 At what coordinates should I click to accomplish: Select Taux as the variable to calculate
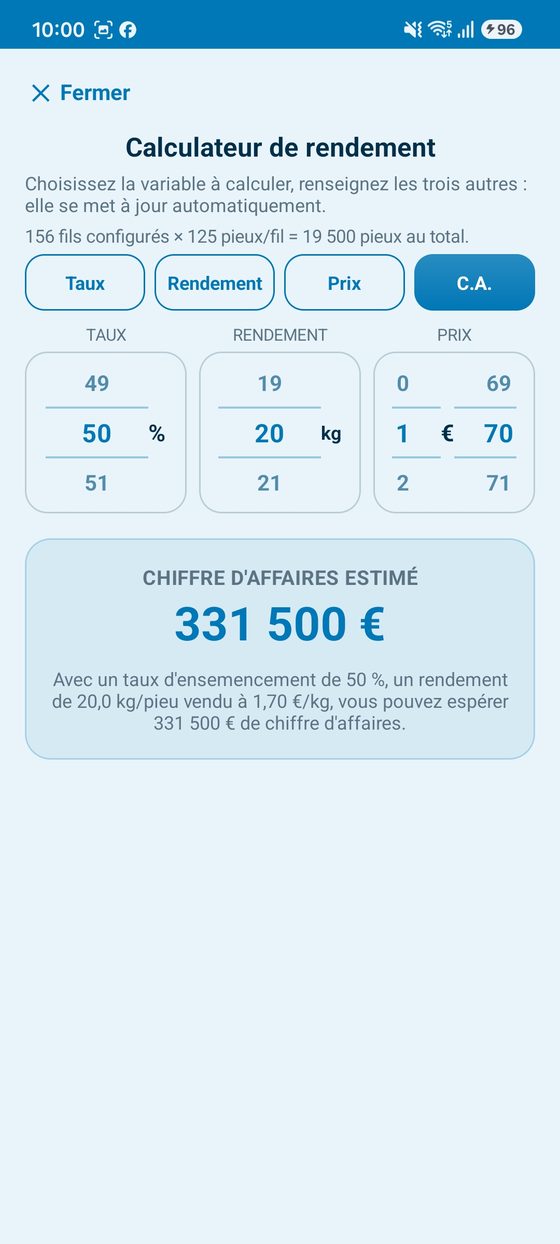pos(85,283)
